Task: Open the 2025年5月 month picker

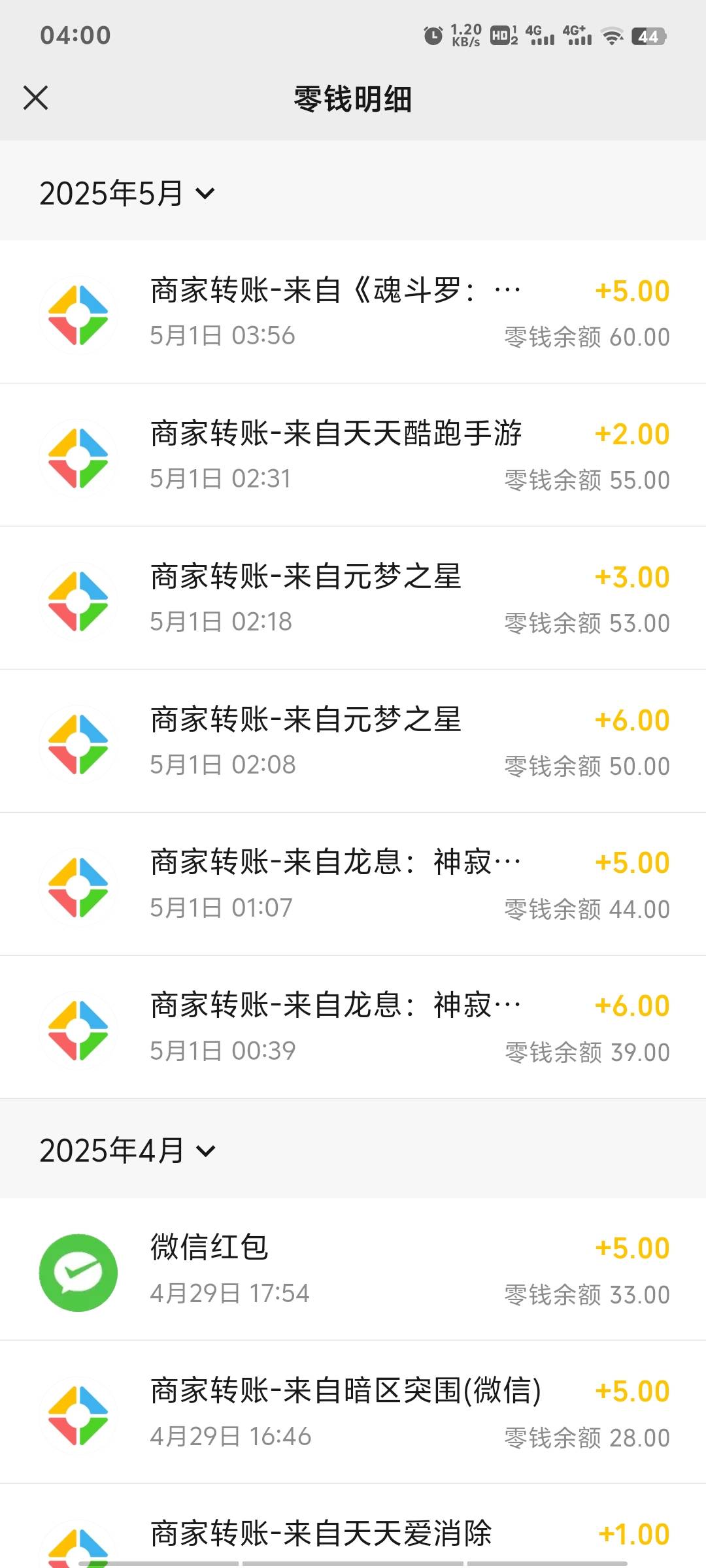Action: [x=127, y=193]
